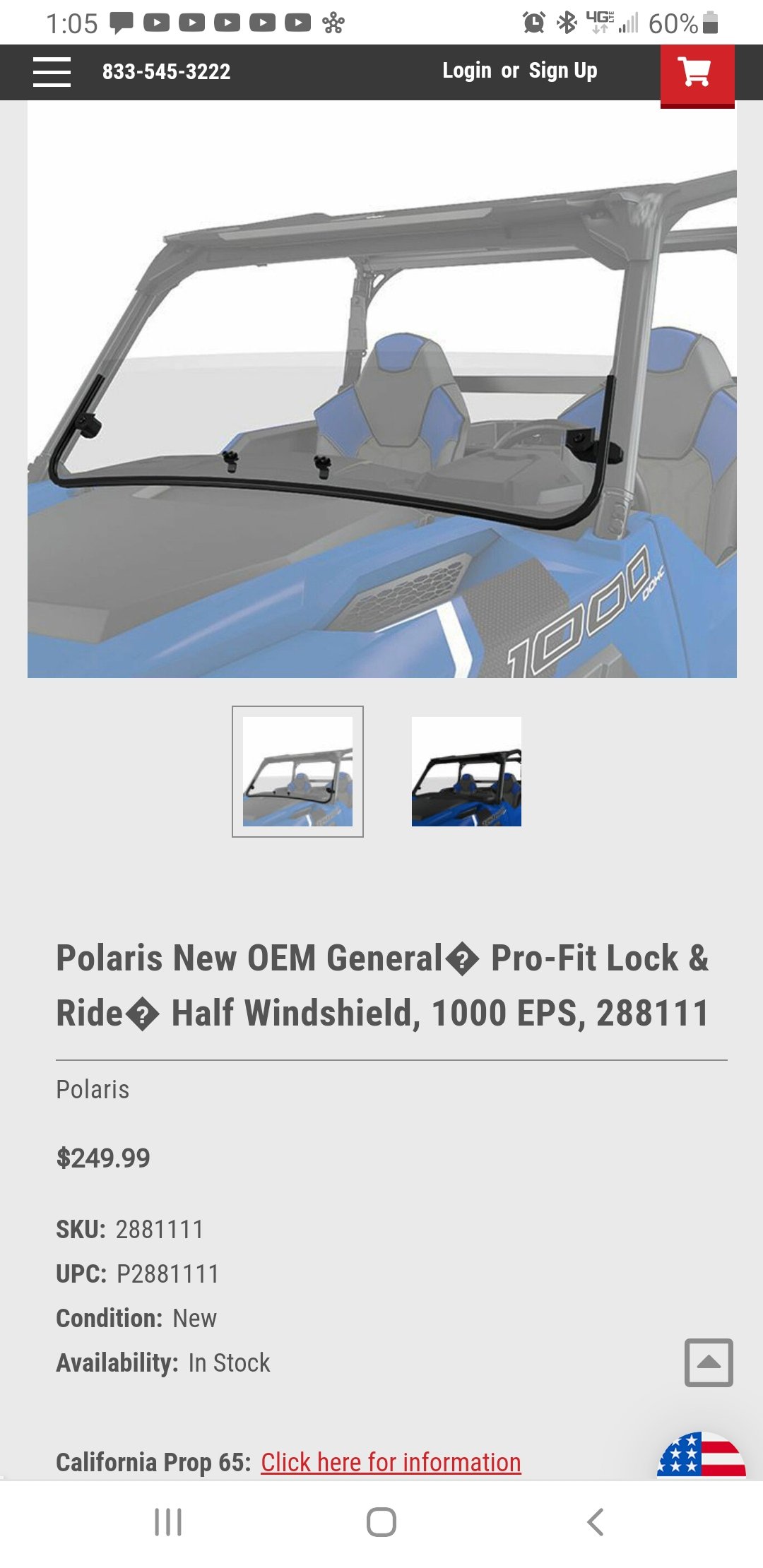Screen dimensions: 763x1568
Task: Open the Polaris brand link
Action: click(93, 1089)
